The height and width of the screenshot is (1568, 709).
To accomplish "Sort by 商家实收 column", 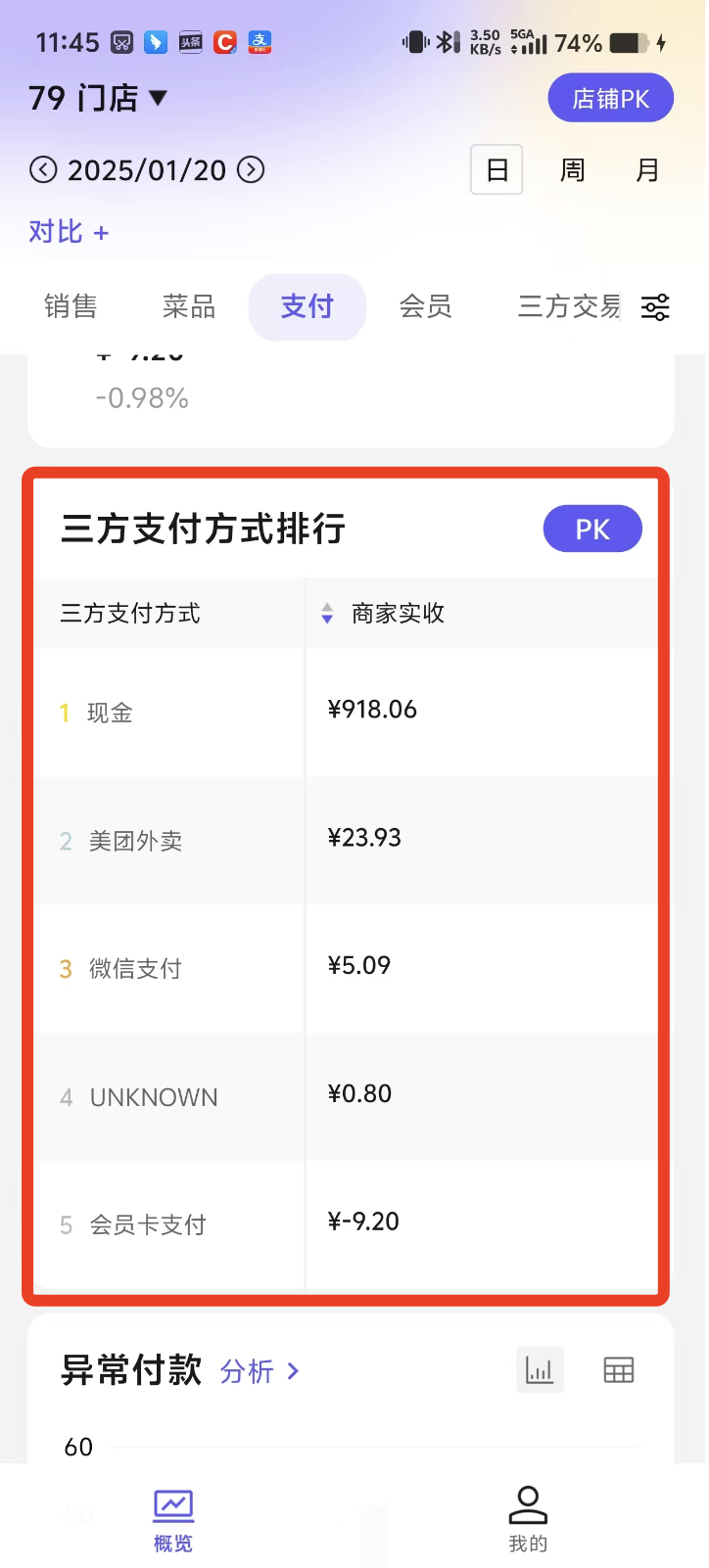I will click(x=384, y=614).
